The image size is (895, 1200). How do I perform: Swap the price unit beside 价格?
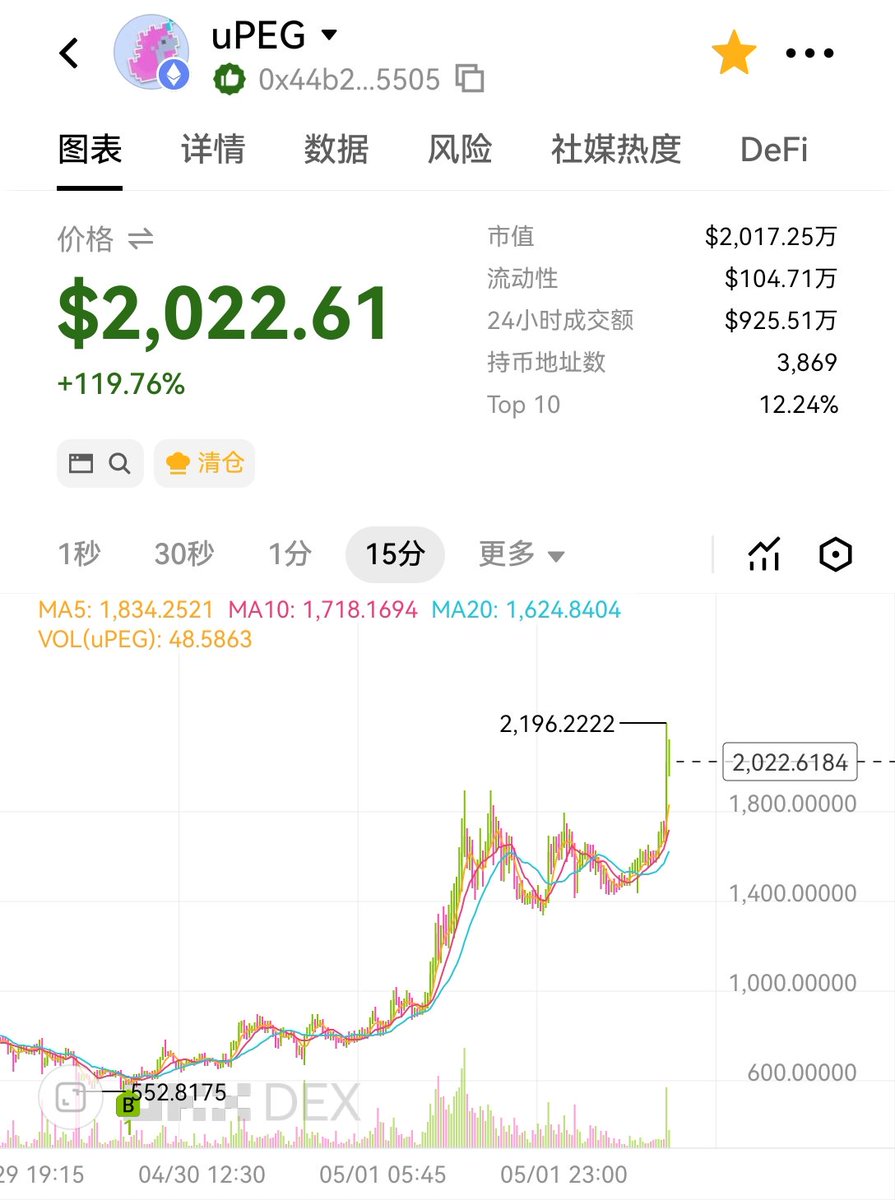pos(141,239)
